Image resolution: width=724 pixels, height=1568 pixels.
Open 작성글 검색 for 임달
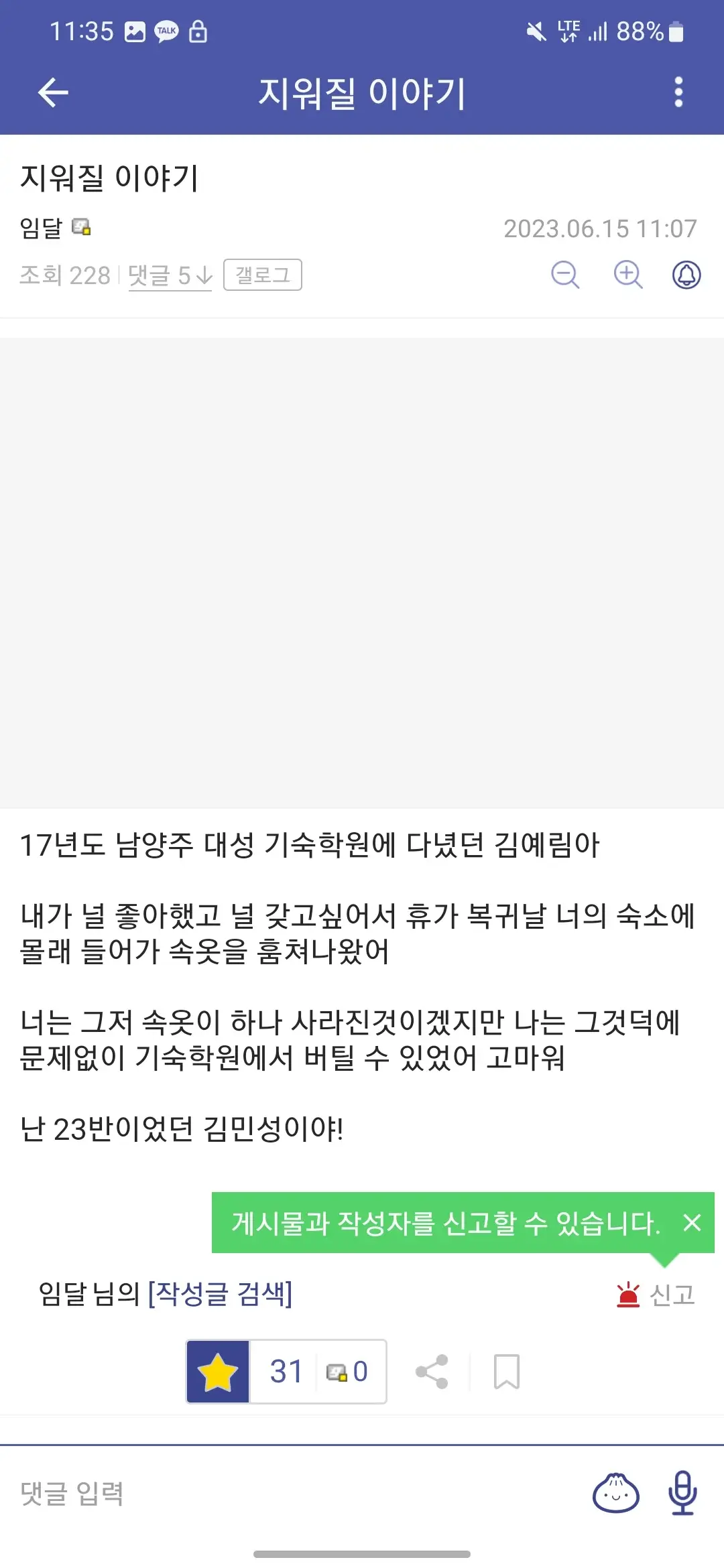click(220, 1293)
